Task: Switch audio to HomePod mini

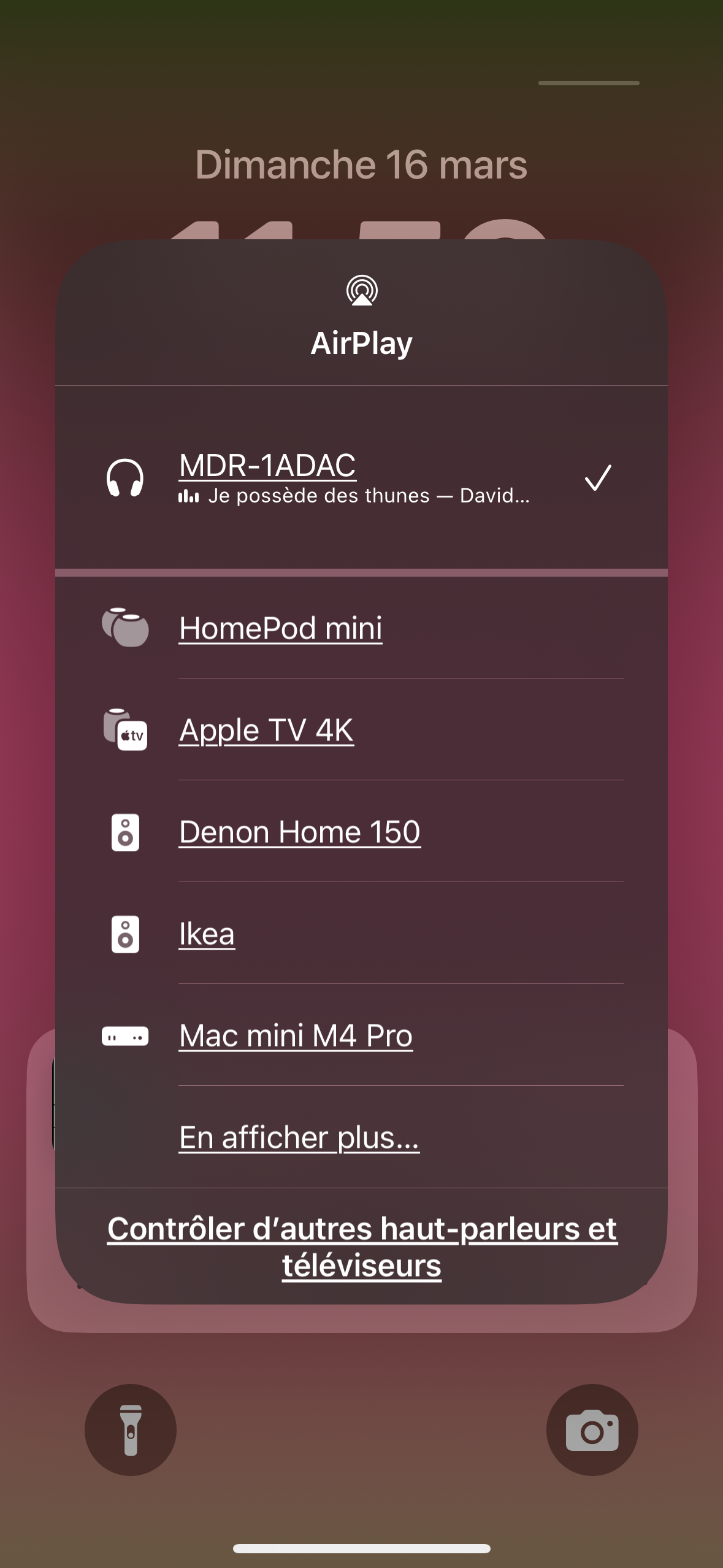Action: click(x=361, y=628)
